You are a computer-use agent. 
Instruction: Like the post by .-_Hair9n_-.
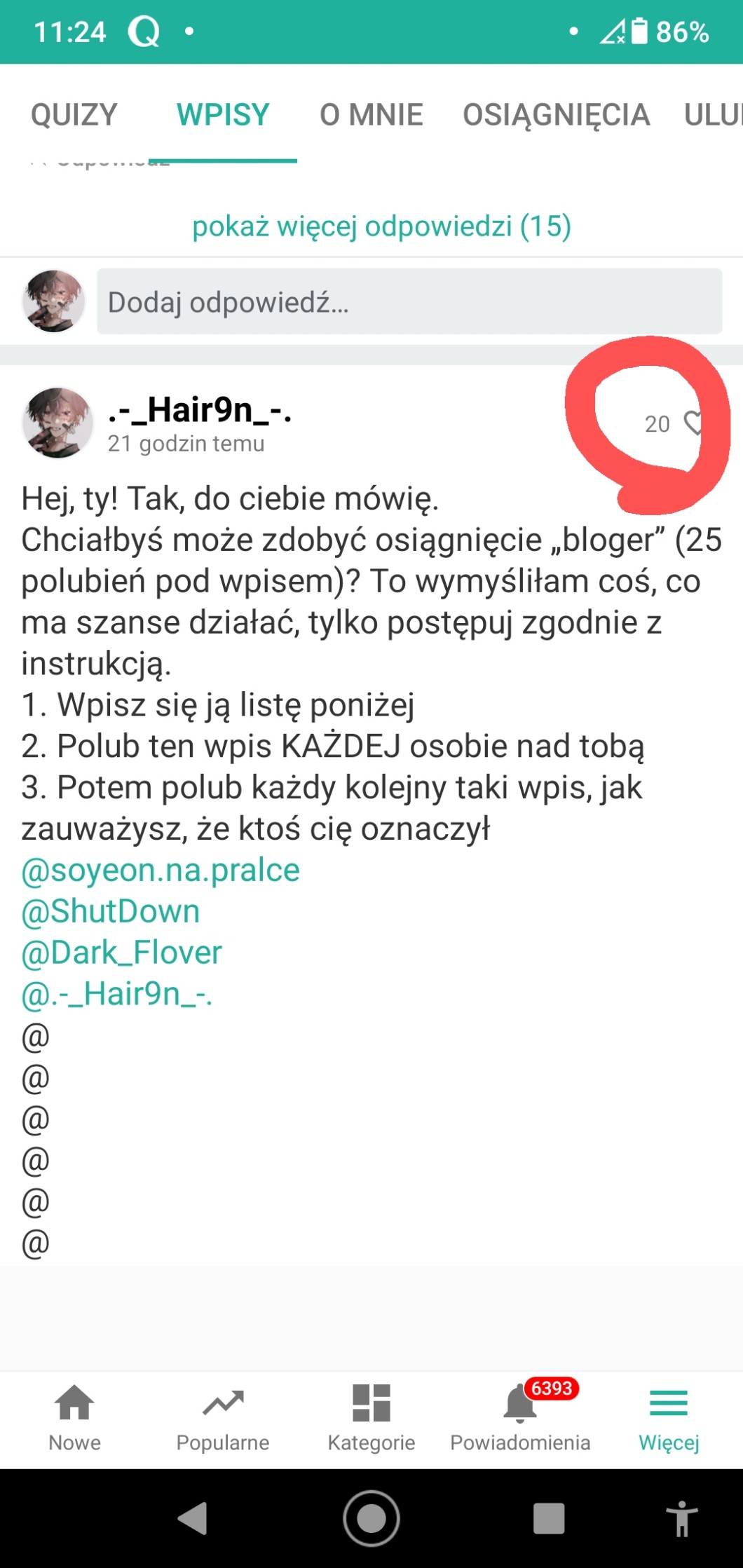[693, 423]
